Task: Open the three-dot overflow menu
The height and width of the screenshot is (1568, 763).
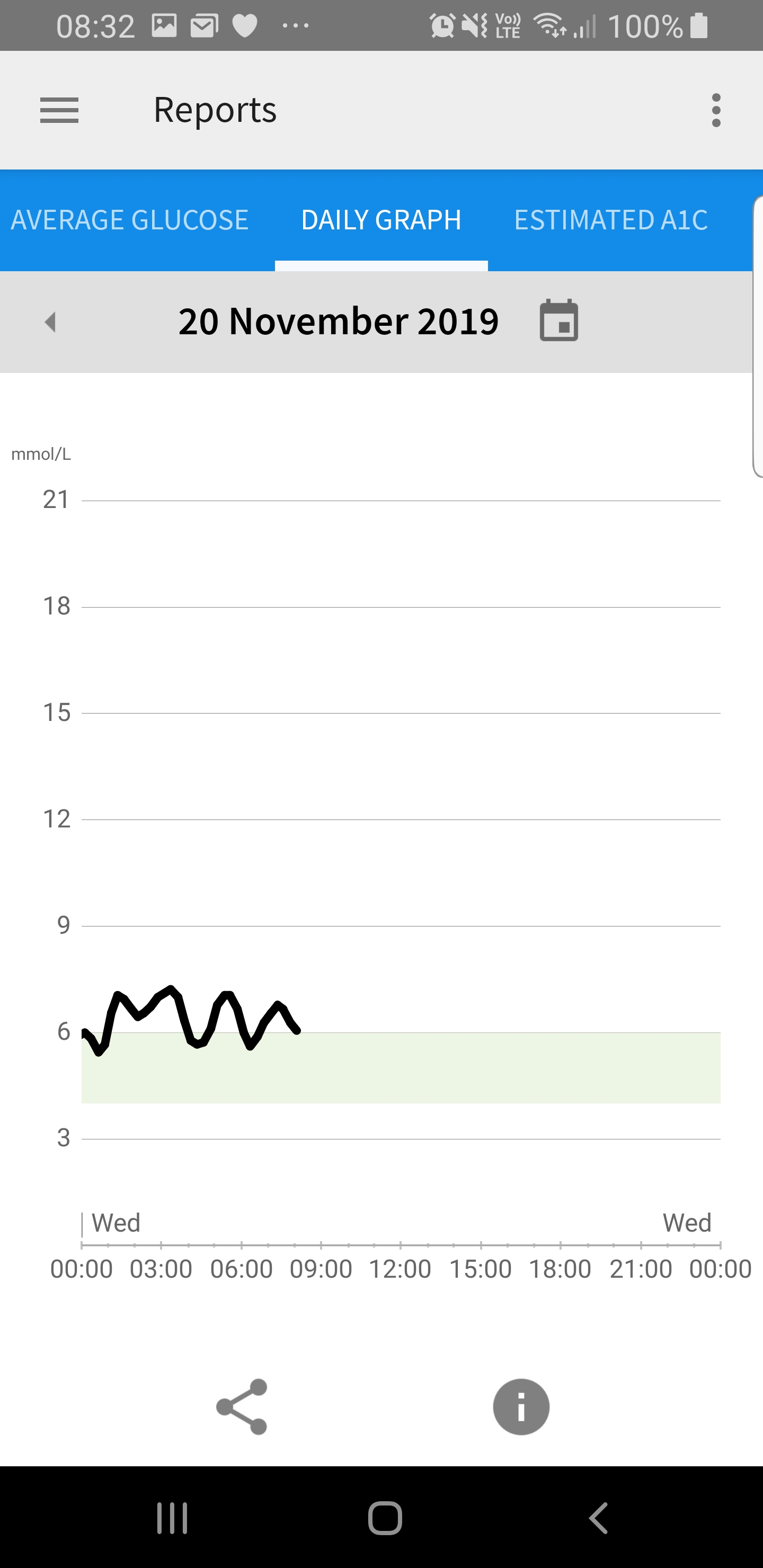Action: 716,110
